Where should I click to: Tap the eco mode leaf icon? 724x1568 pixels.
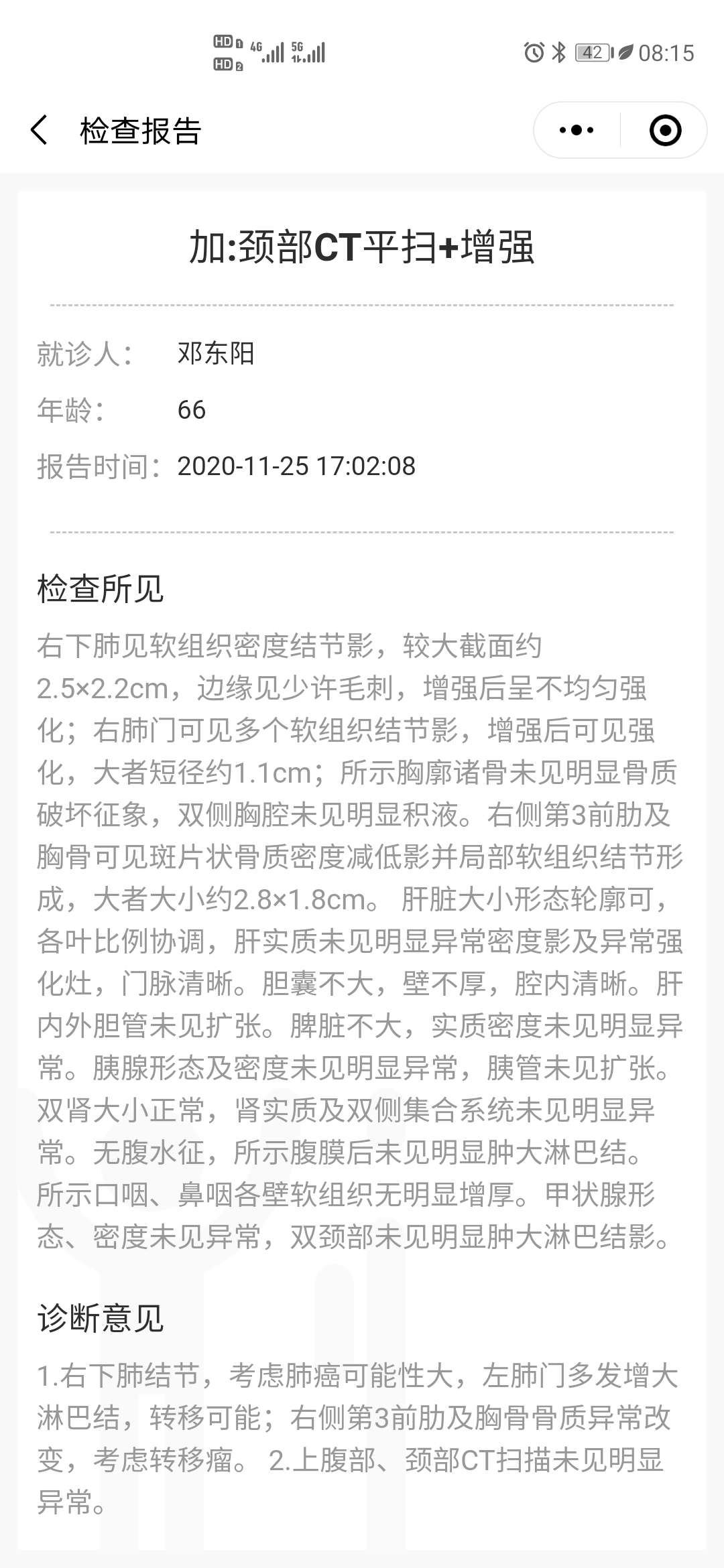623,54
